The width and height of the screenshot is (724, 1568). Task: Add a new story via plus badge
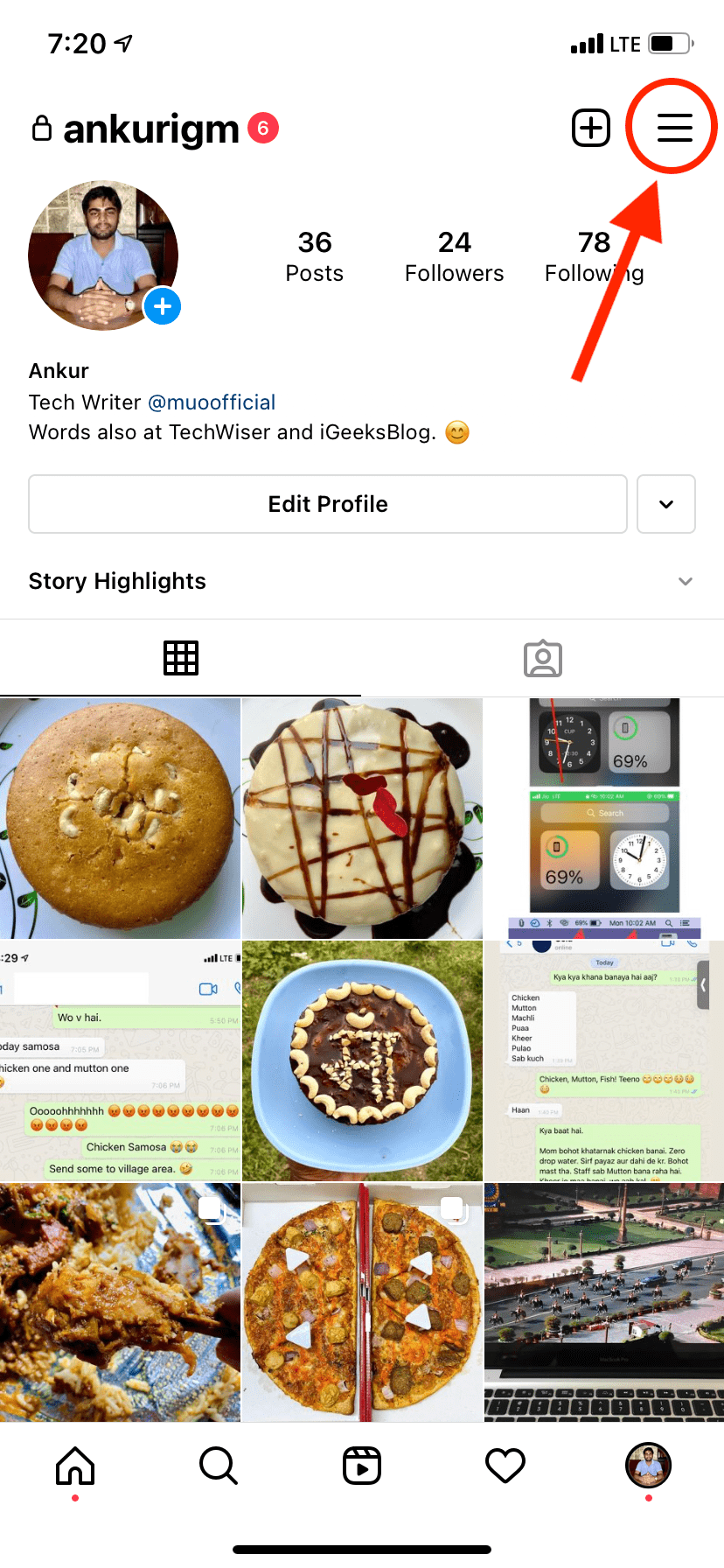point(163,306)
